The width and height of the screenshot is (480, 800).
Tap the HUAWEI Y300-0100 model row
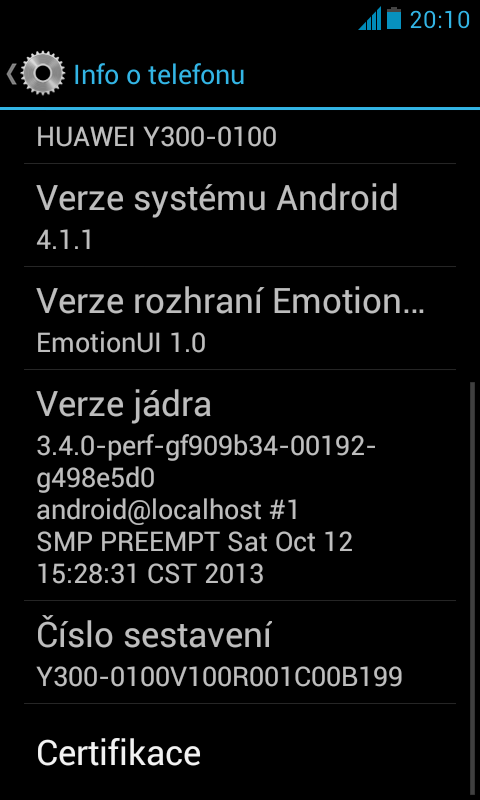pos(240,137)
